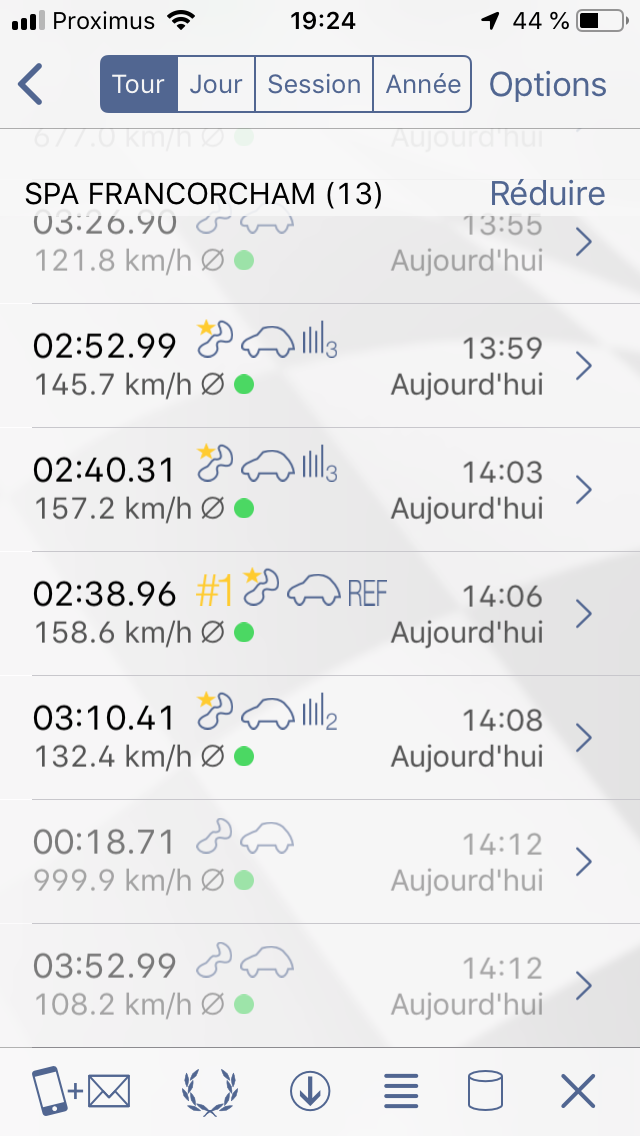Image resolution: width=640 pixels, height=1136 pixels.
Task: View the 03:10.41 lap
Action: (320, 738)
